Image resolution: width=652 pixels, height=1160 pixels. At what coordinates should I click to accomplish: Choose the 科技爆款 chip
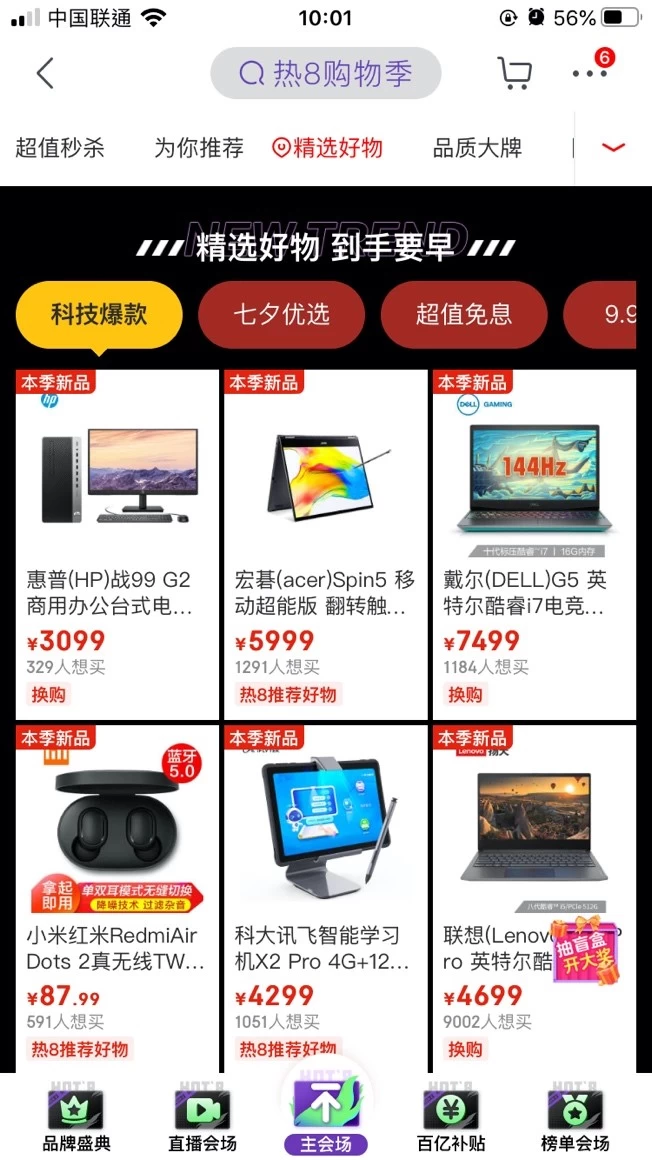tap(99, 314)
